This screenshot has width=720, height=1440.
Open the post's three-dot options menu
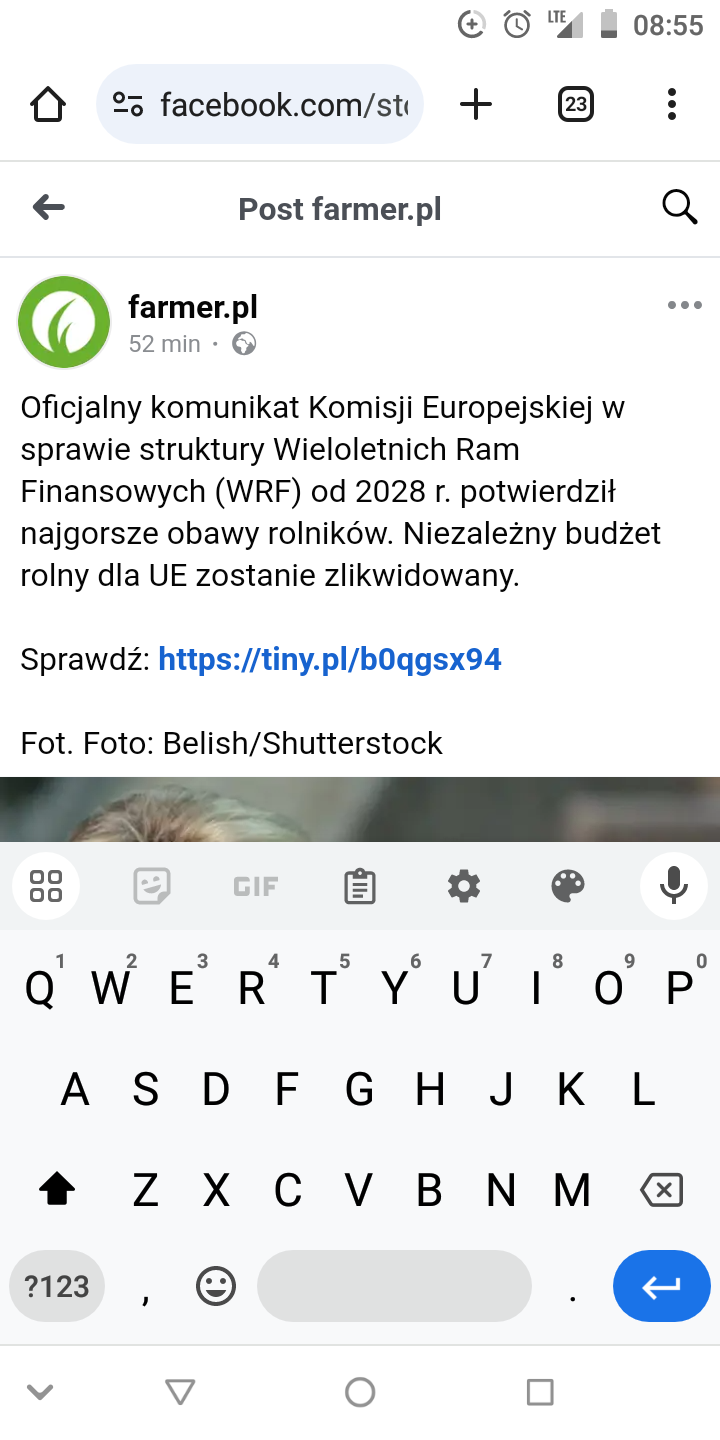pos(684,306)
